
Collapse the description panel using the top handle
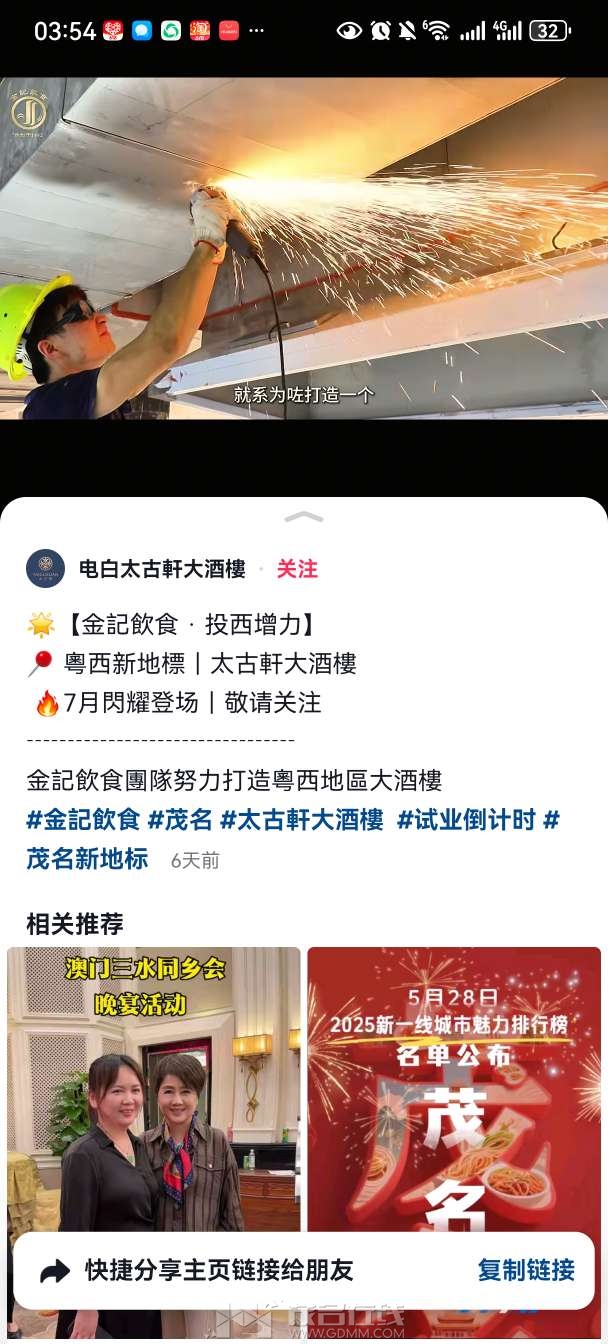point(304,517)
